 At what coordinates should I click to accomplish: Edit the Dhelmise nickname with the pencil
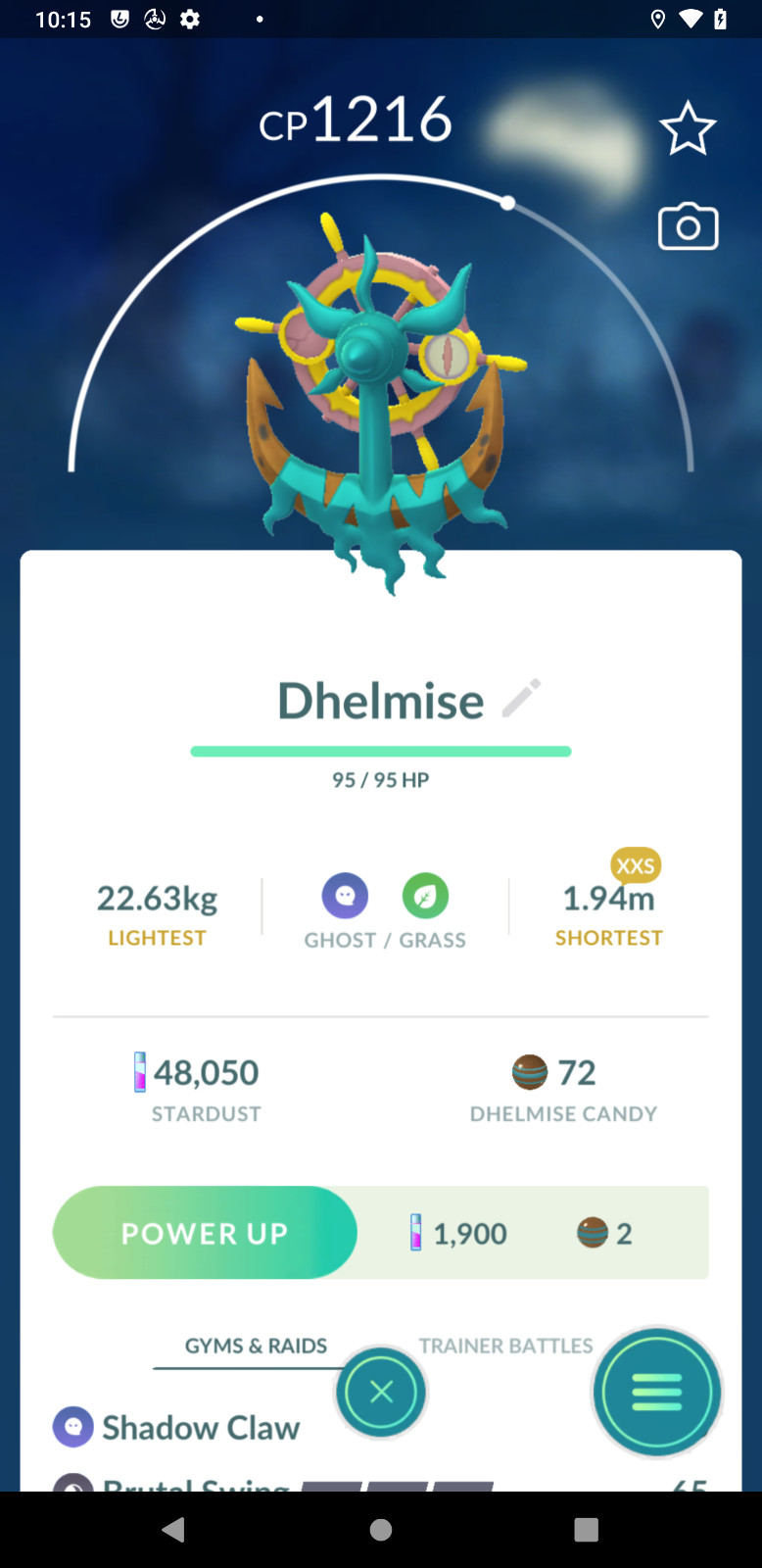pos(521,698)
